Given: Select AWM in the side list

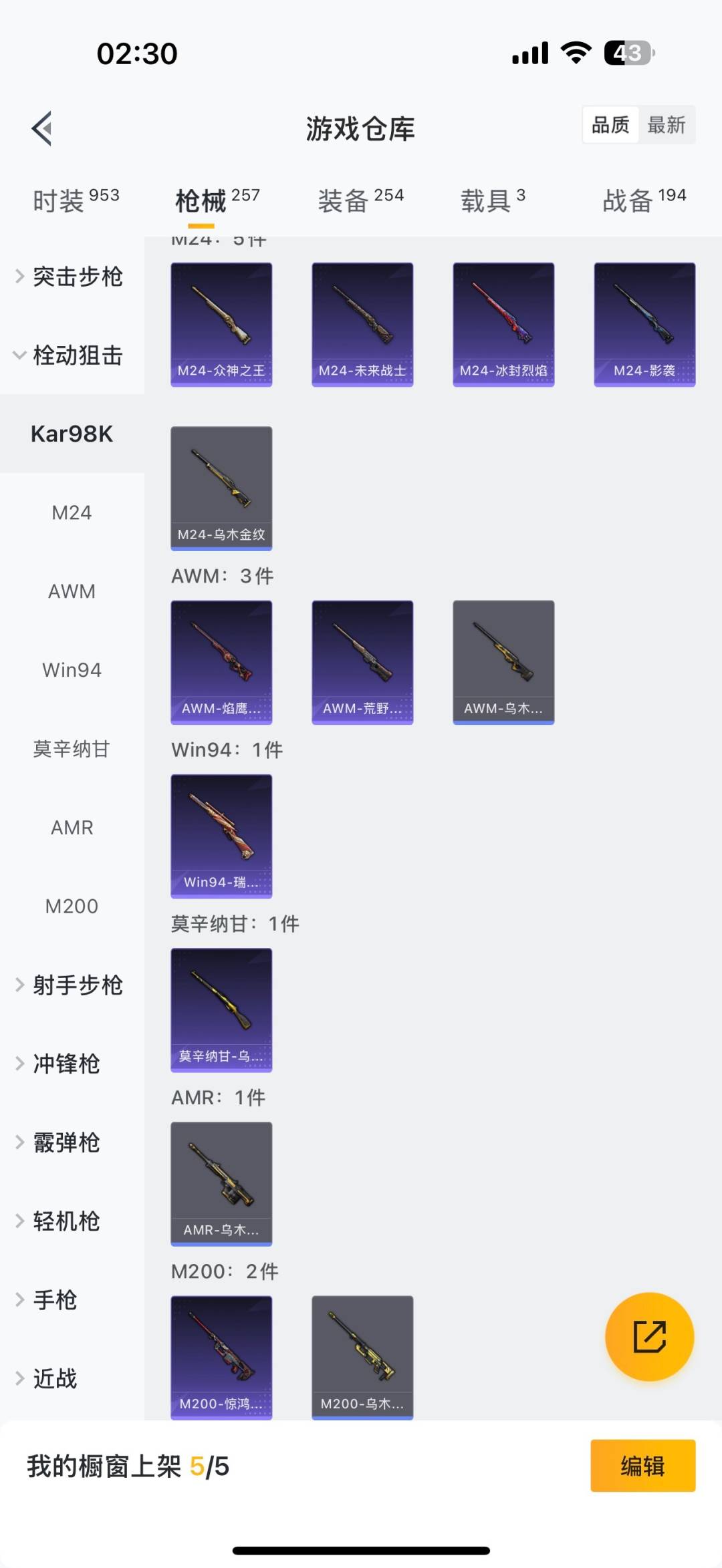Looking at the screenshot, I should tap(72, 591).
